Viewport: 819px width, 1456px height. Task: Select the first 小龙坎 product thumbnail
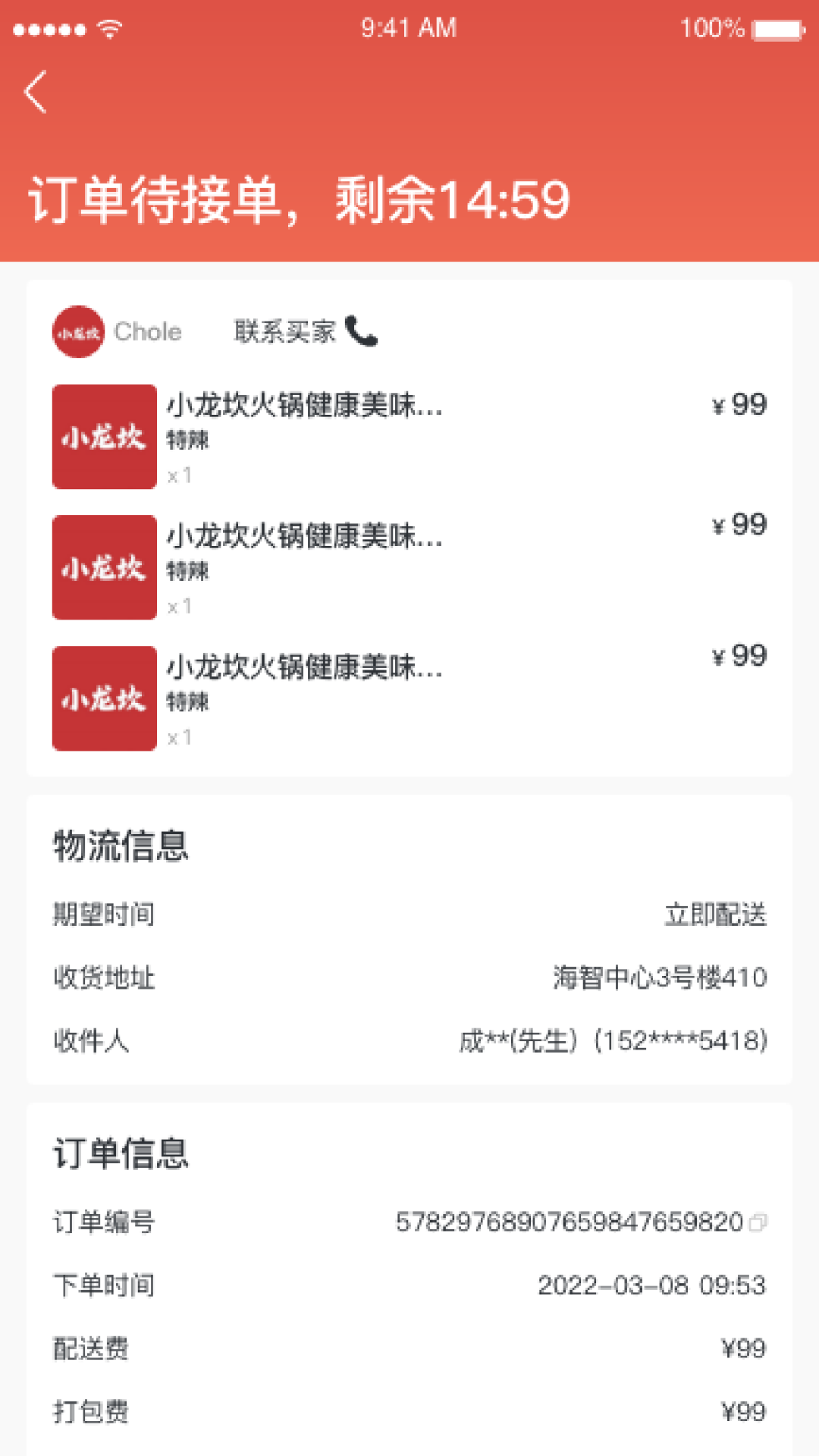(104, 438)
